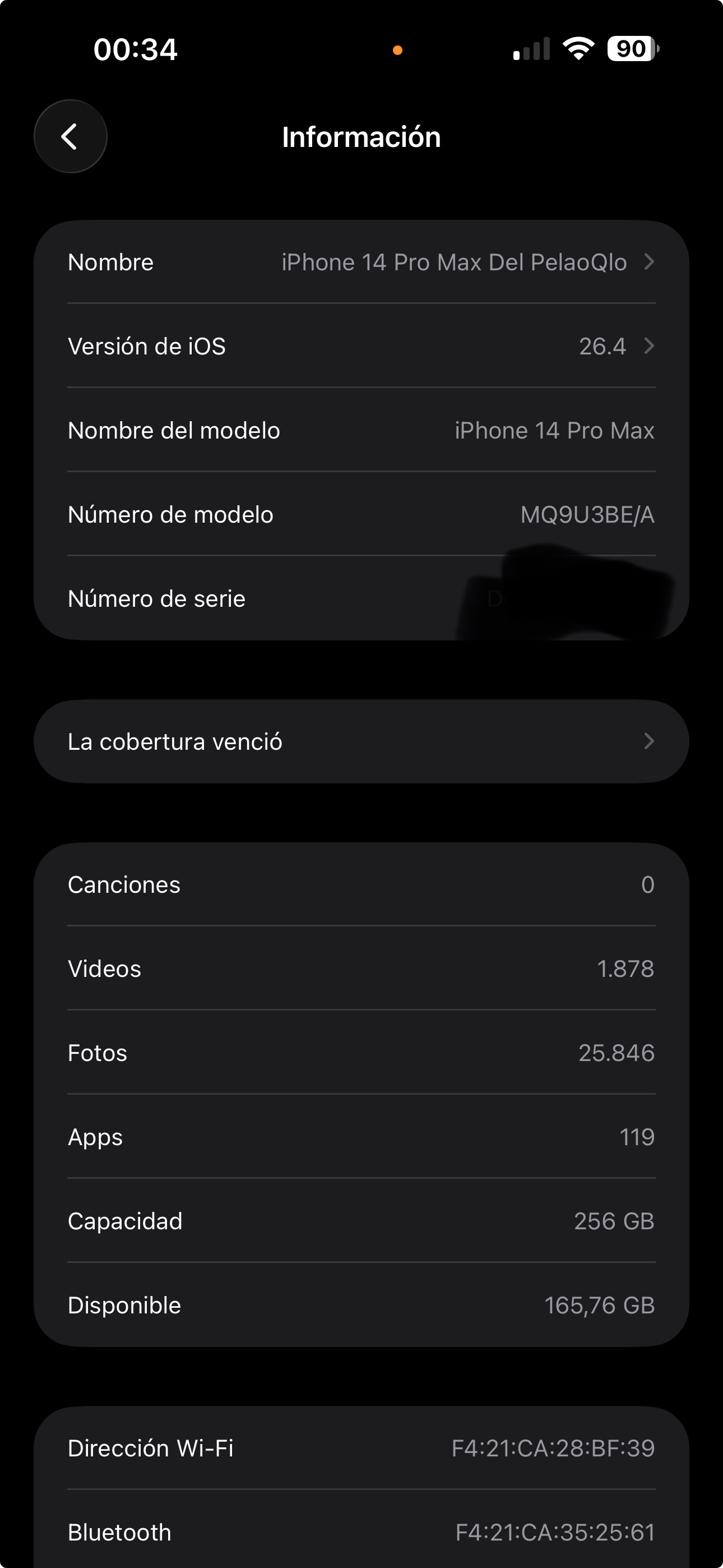Open the Nombre row to rename device
Screen dimensions: 723x1568
click(361, 262)
